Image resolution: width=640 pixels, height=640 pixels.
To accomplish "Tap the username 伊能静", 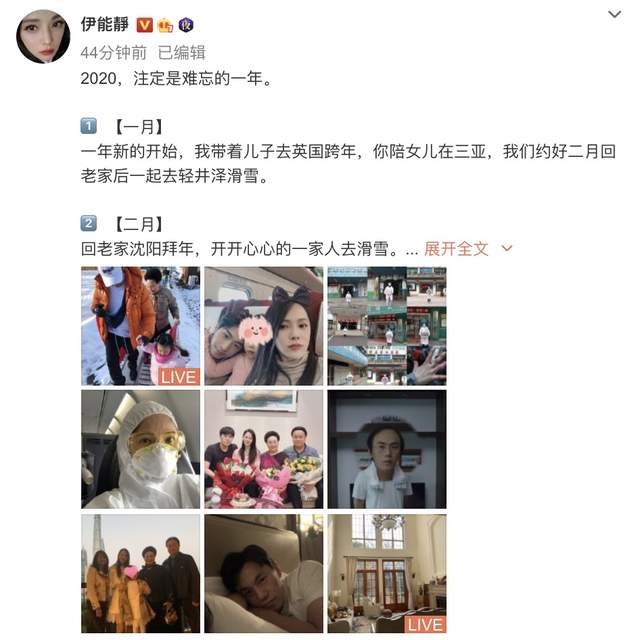I will 104,23.
